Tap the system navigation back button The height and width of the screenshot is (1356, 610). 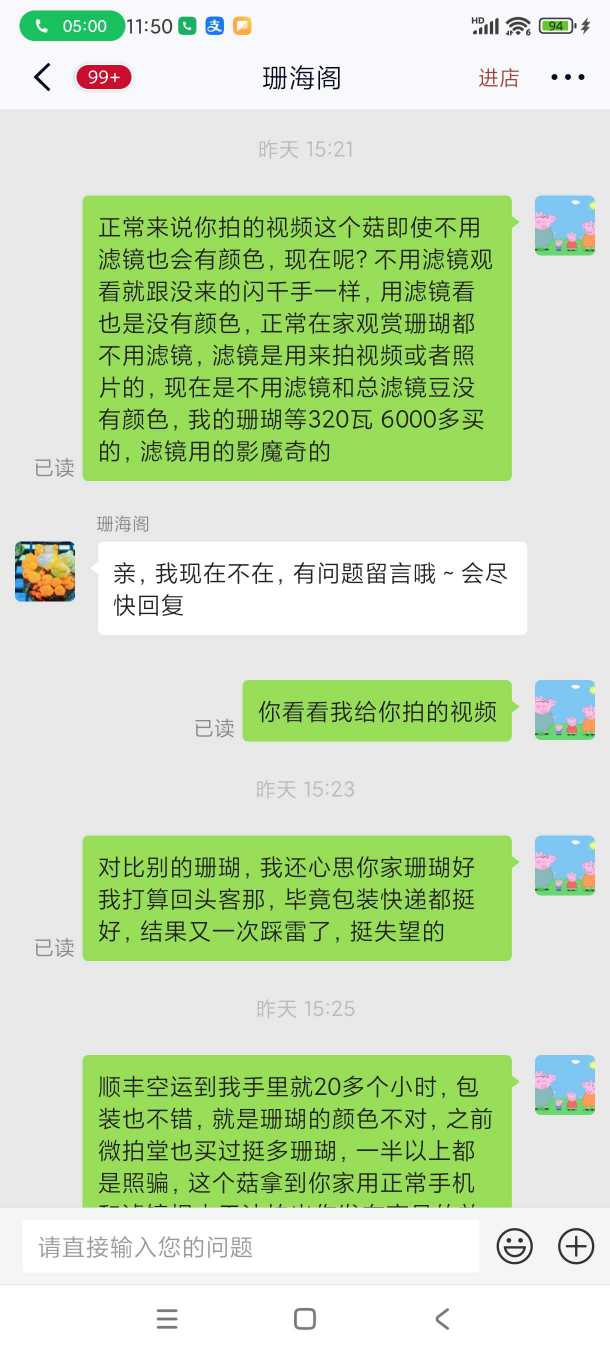point(442,1319)
